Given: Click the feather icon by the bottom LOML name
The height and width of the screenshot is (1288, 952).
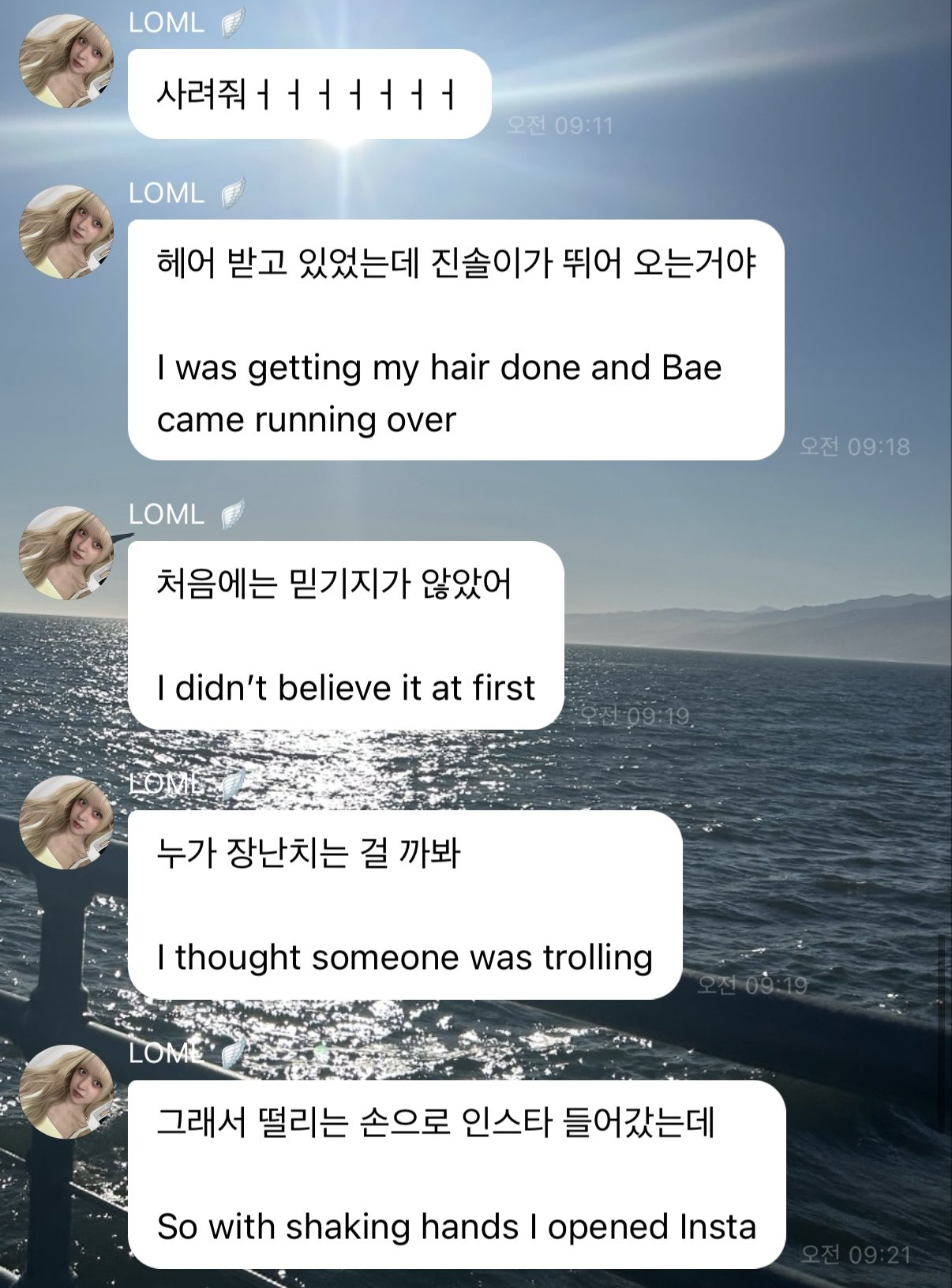Looking at the screenshot, I should click(x=234, y=1052).
